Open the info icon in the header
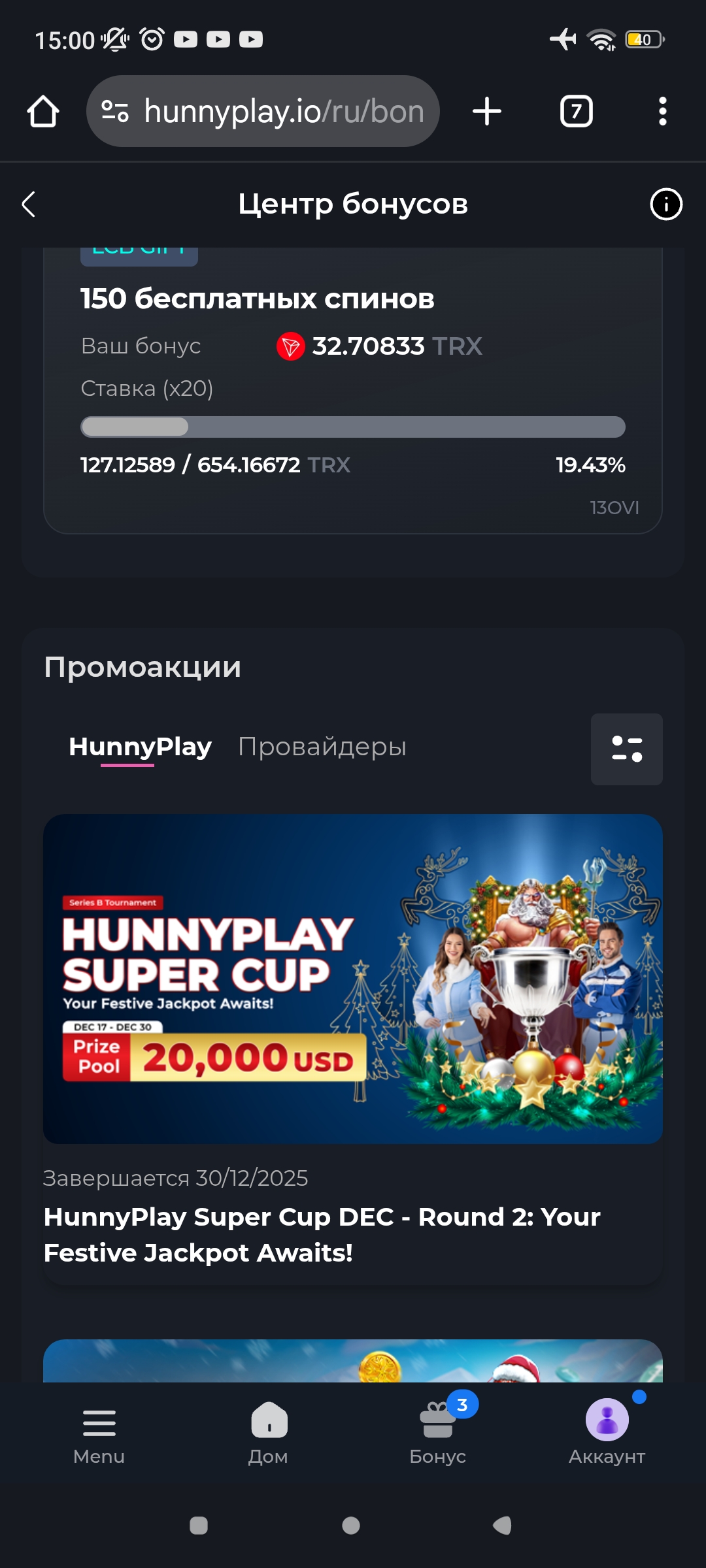 (665, 204)
